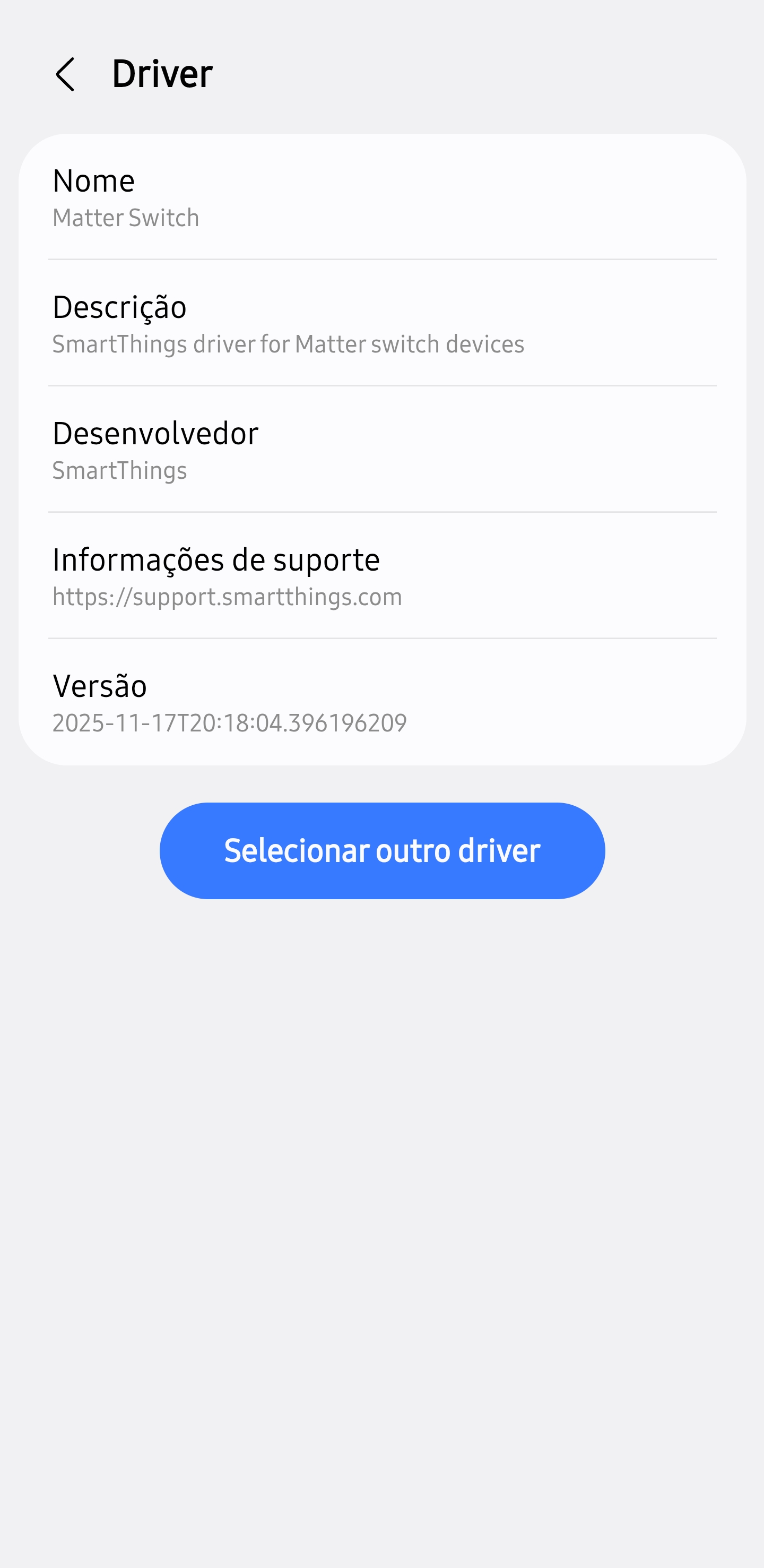Click the driver description text
The width and height of the screenshot is (764, 1568).
click(x=288, y=344)
